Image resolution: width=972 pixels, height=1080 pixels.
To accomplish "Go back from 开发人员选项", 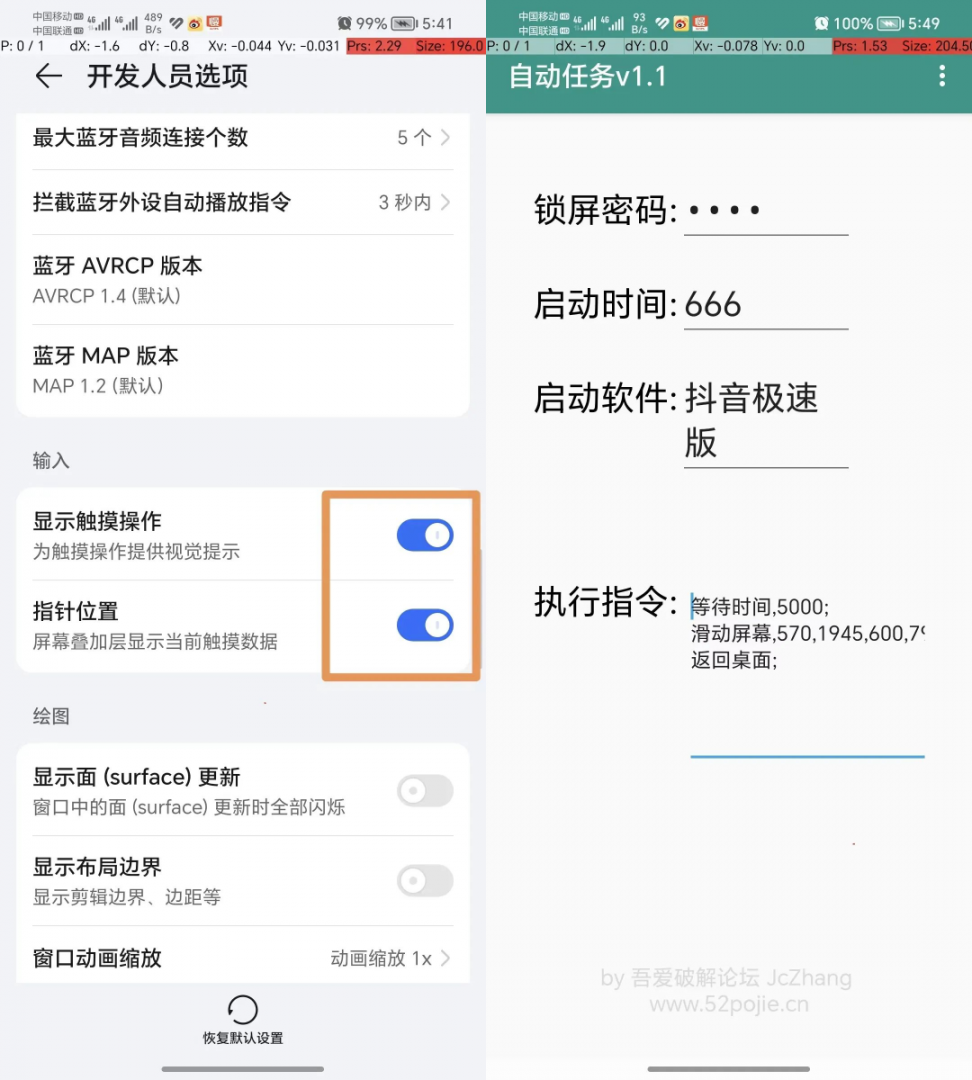I will point(48,77).
